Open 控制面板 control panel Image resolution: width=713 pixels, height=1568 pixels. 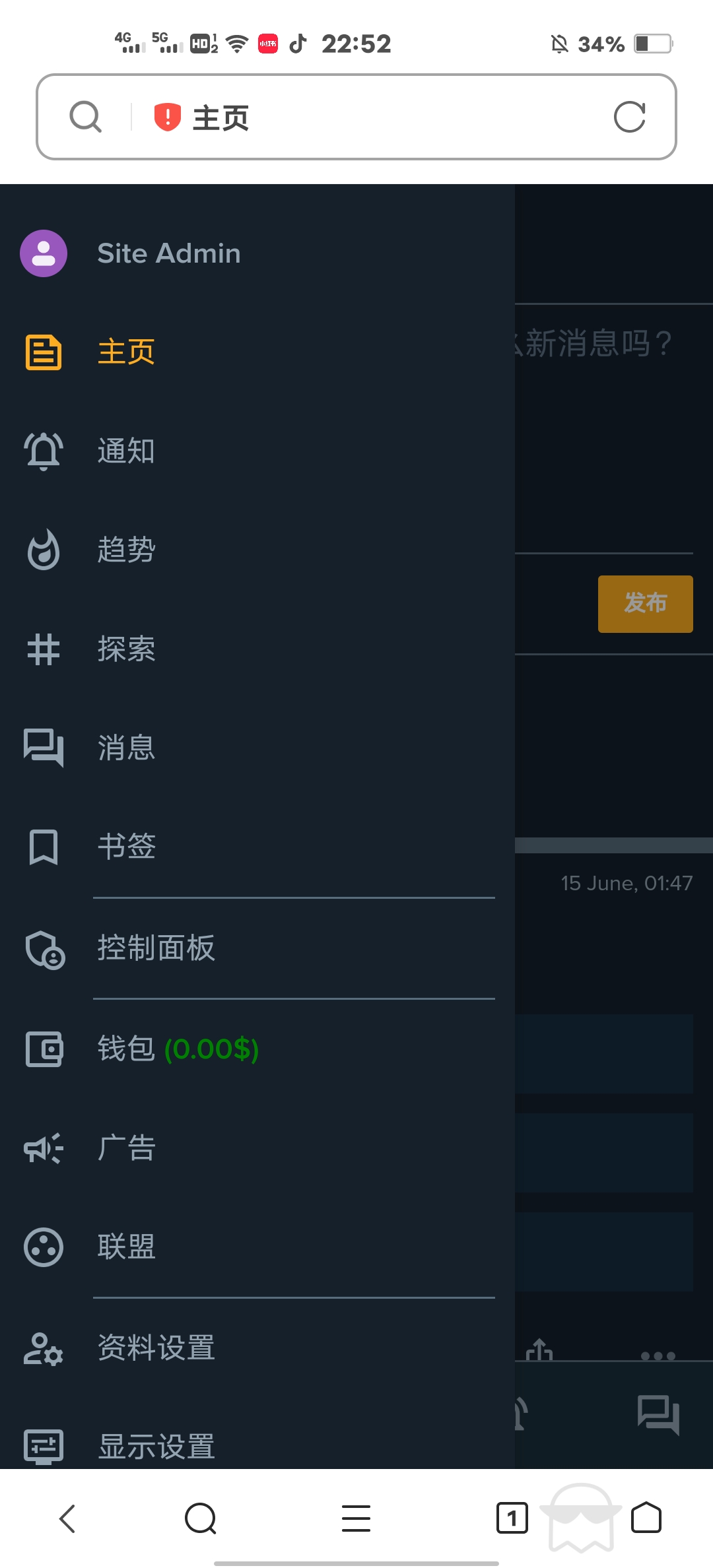(156, 948)
